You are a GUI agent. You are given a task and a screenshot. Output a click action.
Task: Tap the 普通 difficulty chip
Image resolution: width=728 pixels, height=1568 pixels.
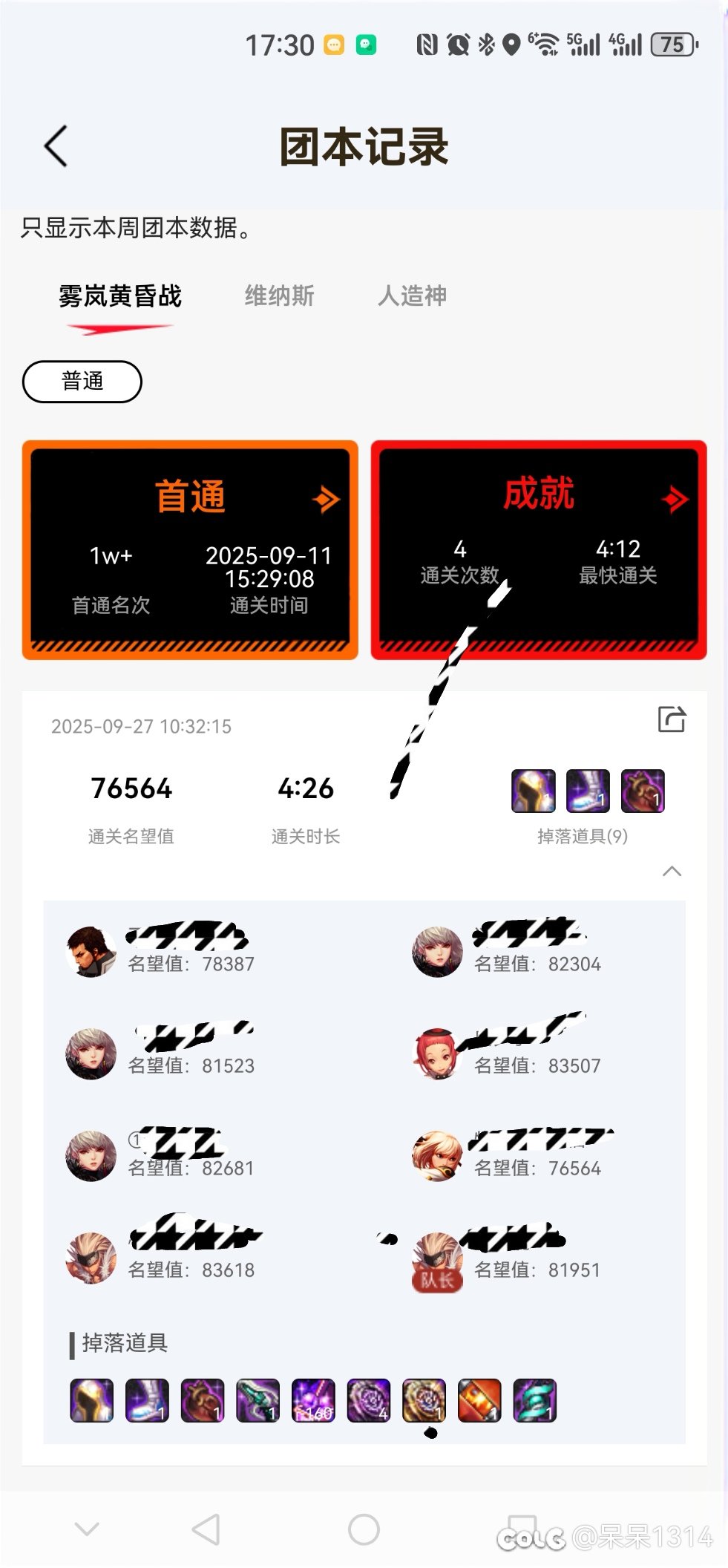(x=82, y=382)
